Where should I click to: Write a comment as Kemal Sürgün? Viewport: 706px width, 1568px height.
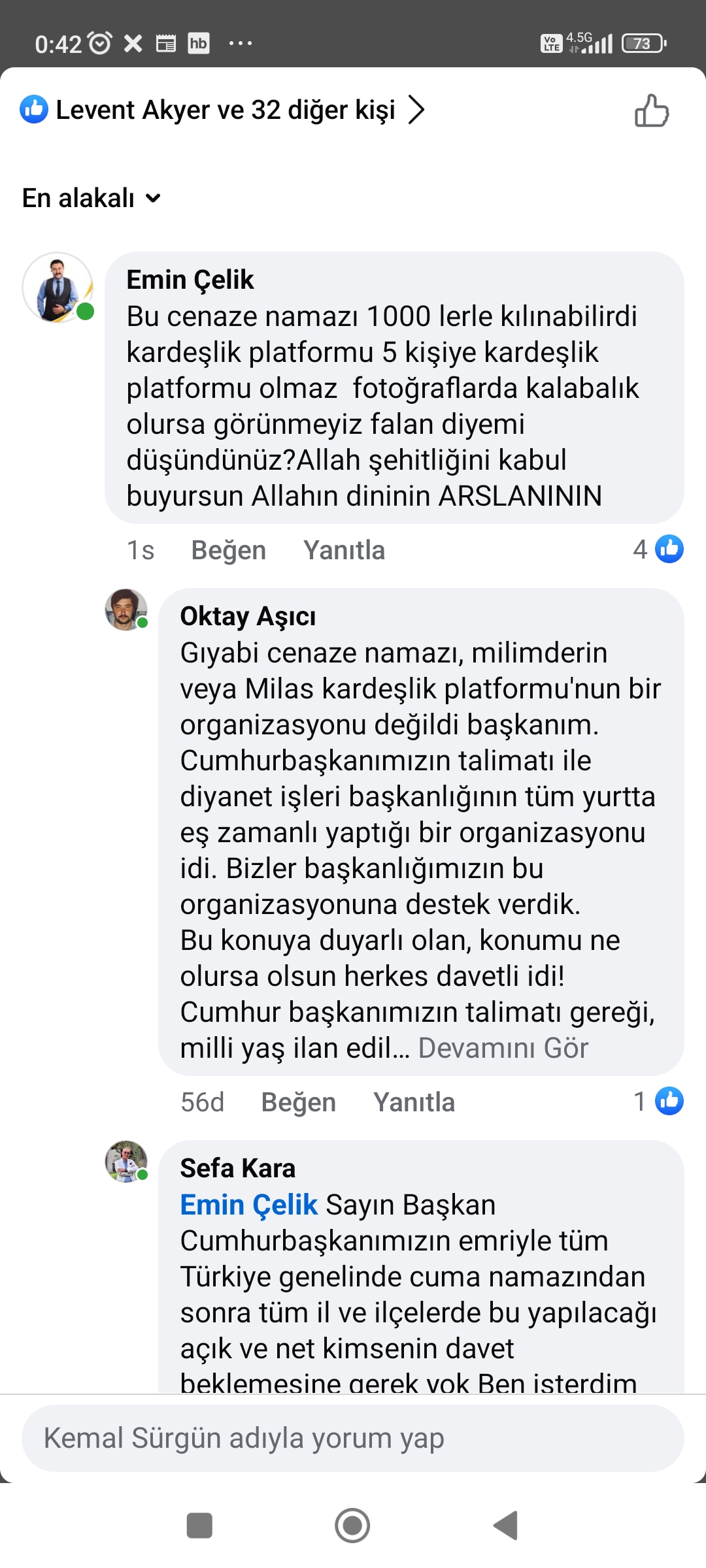click(353, 1438)
